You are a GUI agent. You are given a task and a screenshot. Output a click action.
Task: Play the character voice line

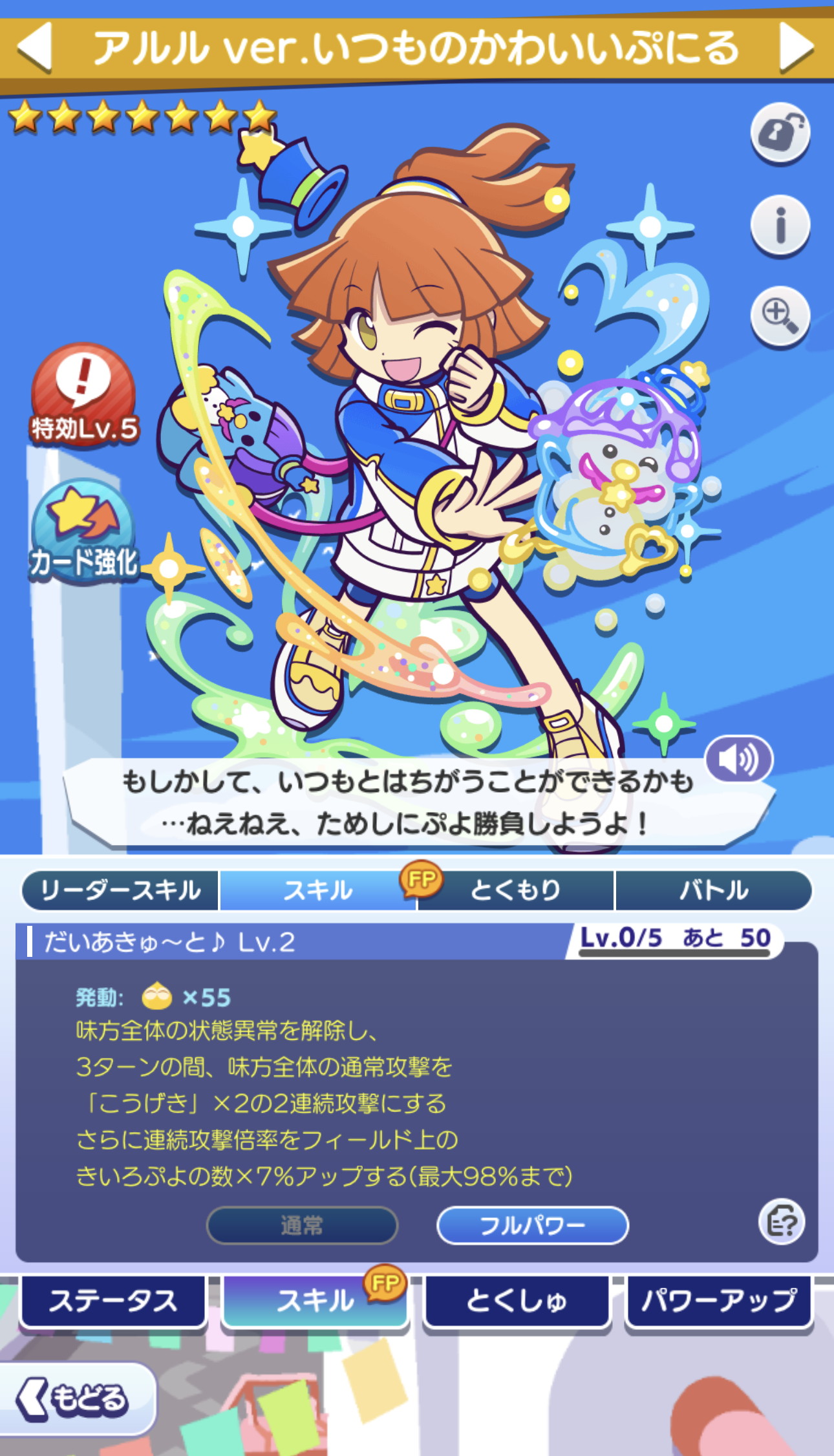point(739,759)
